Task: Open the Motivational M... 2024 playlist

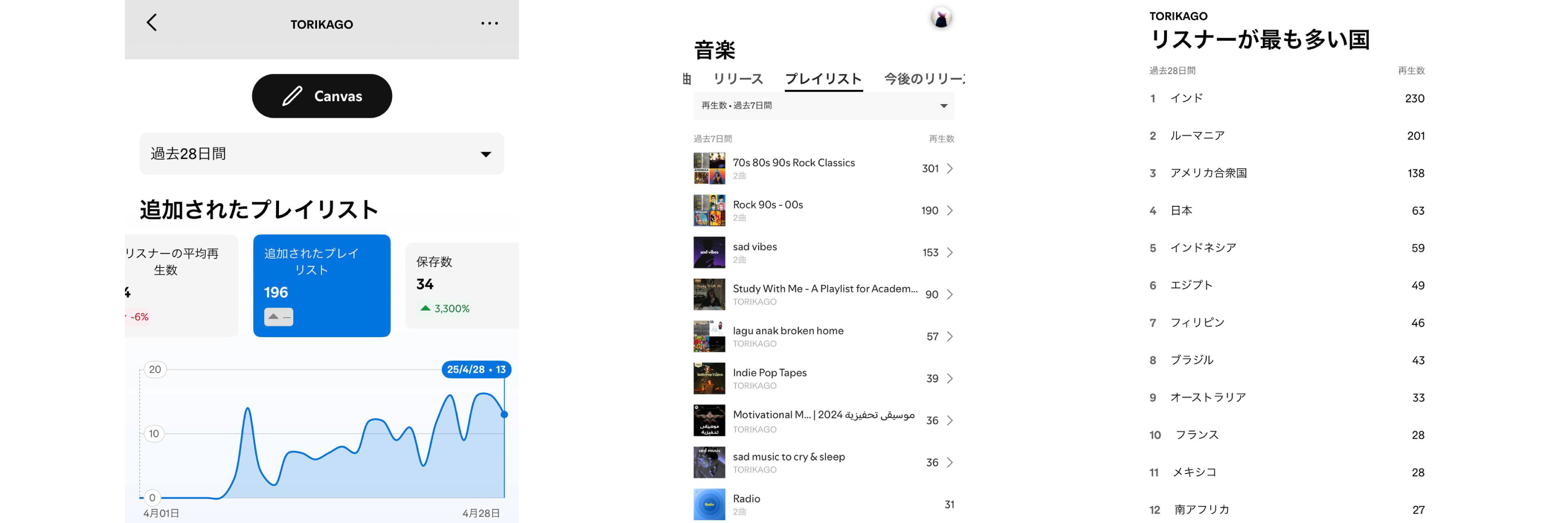Action: click(x=823, y=421)
